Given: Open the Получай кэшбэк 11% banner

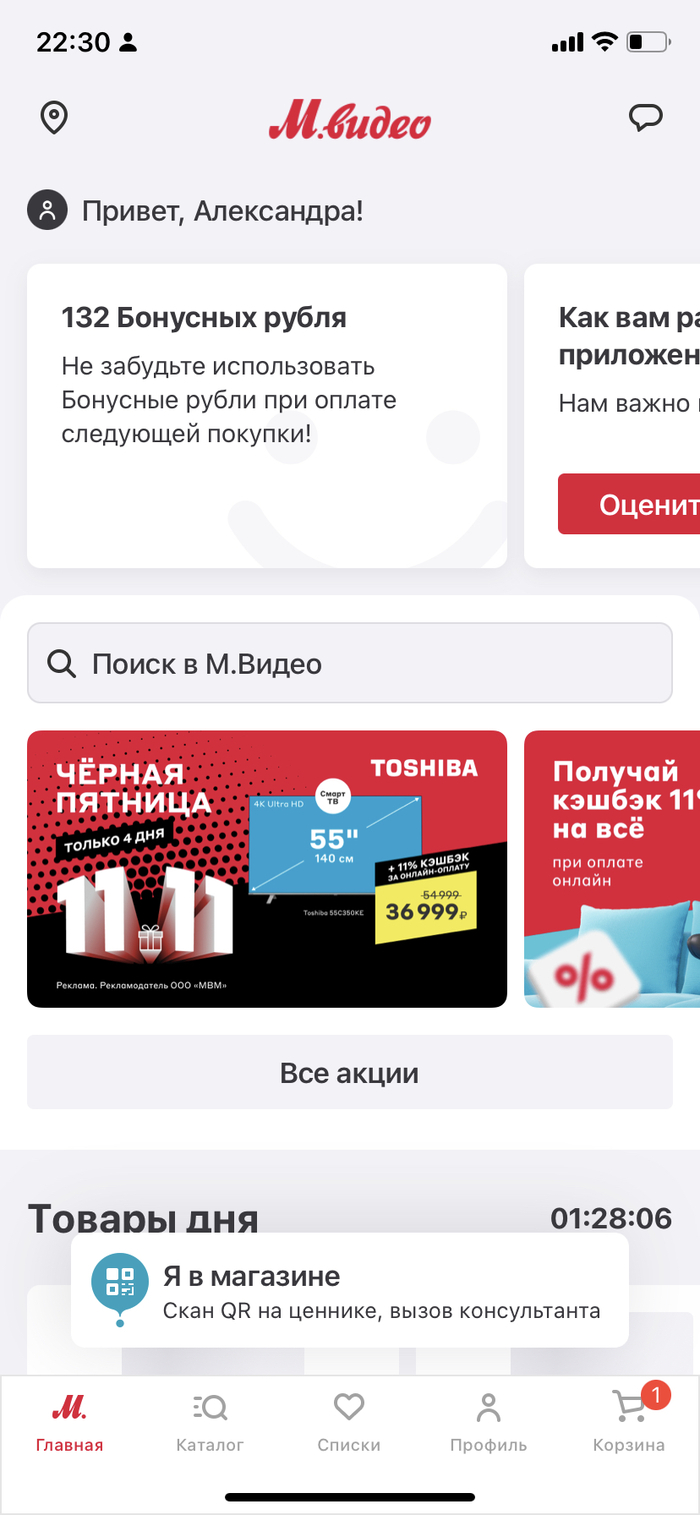Looking at the screenshot, I should (x=612, y=868).
